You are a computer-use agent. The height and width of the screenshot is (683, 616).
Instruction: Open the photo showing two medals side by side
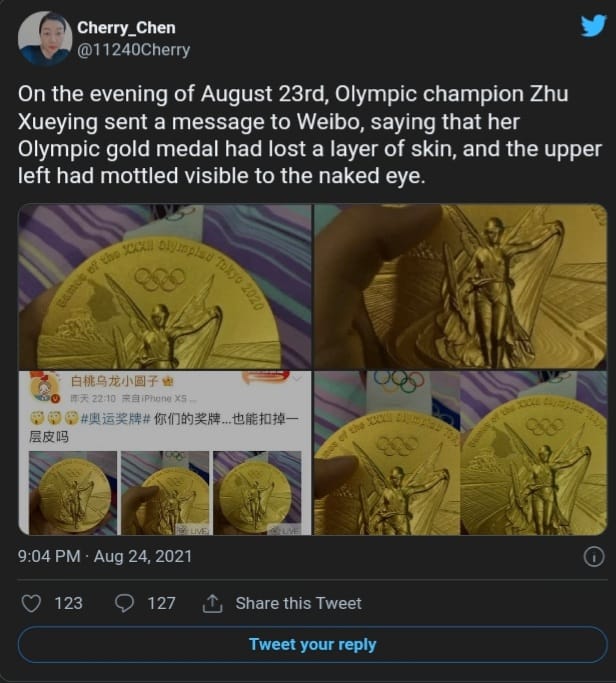point(460,453)
